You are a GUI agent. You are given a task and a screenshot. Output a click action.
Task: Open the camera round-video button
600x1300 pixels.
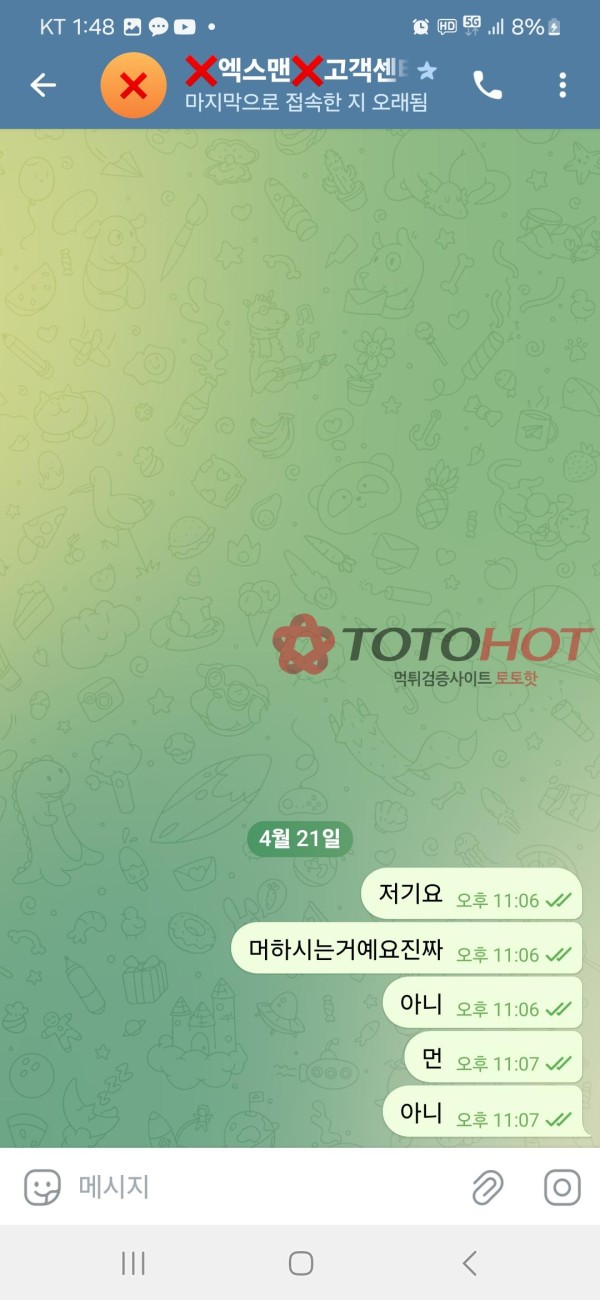(562, 1187)
